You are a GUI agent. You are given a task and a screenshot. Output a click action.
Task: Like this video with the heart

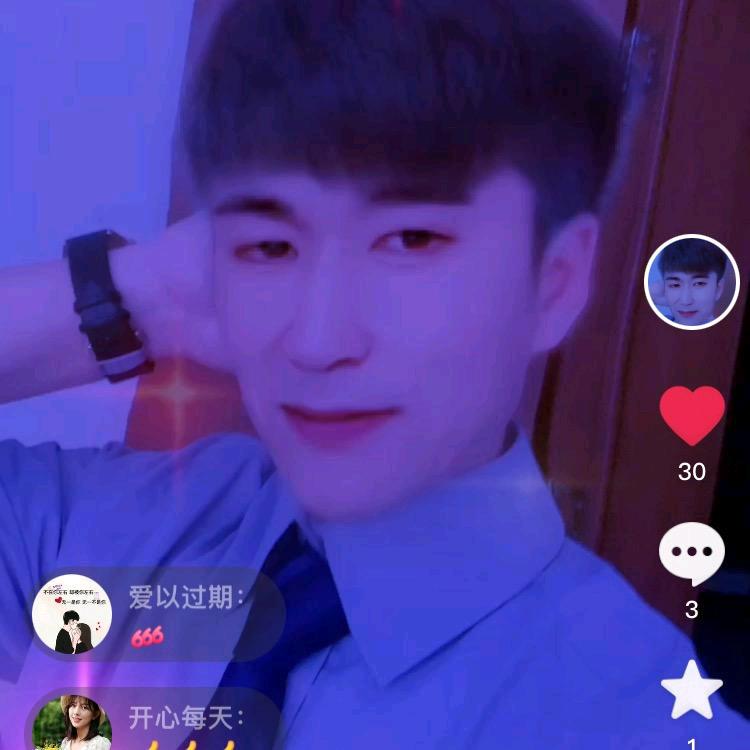tap(692, 415)
